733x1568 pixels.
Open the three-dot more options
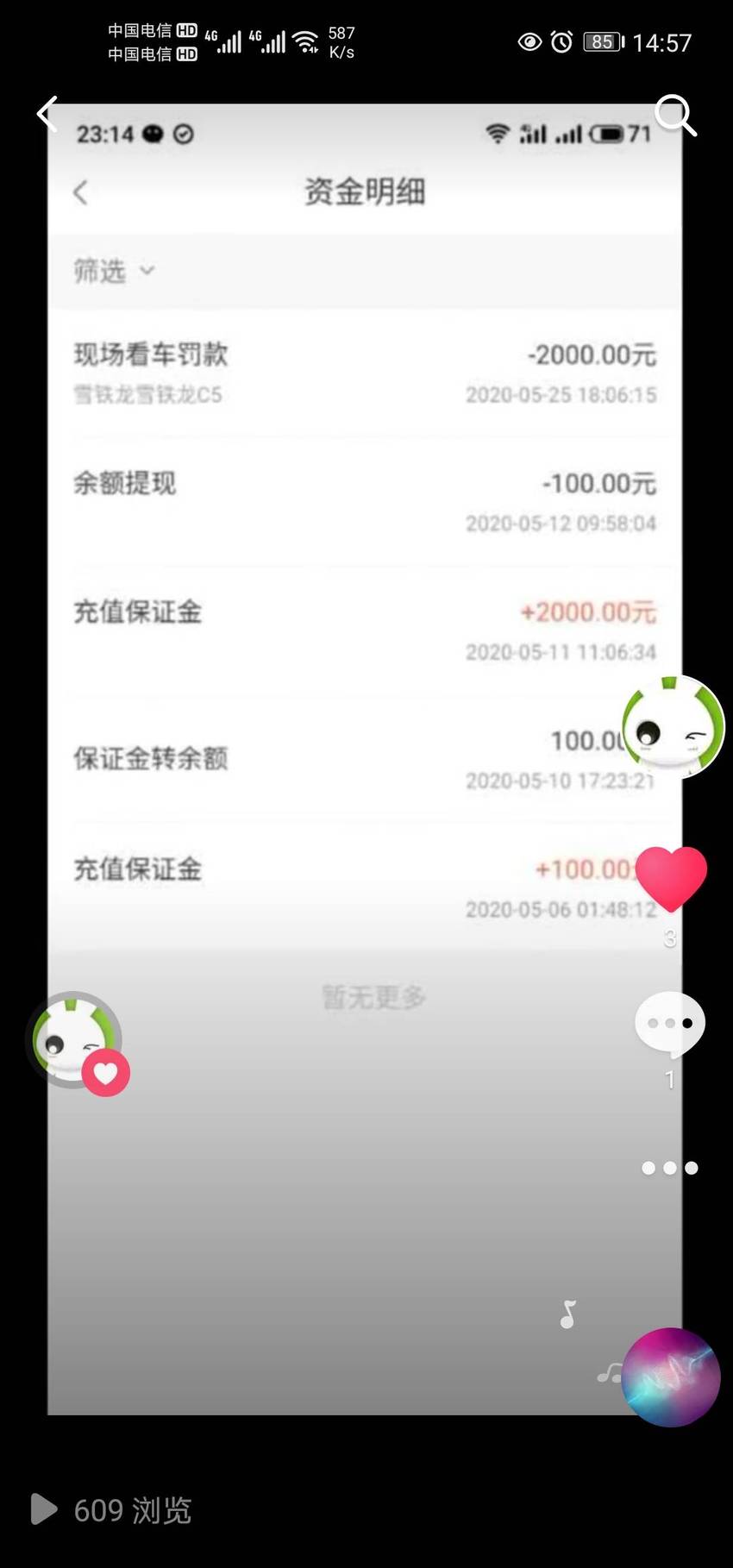coord(670,1168)
